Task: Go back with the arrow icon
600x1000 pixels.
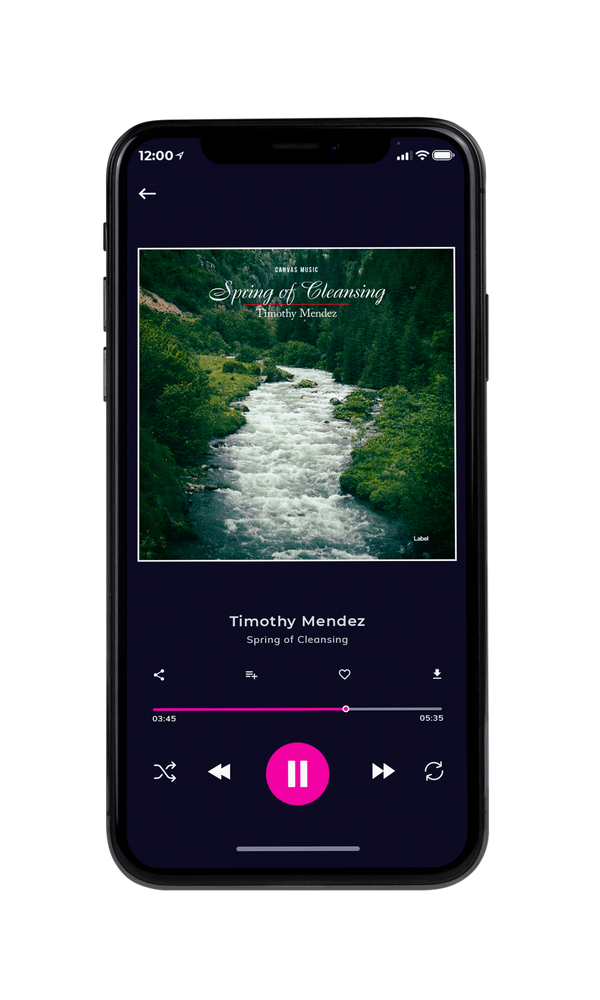Action: pos(147,194)
